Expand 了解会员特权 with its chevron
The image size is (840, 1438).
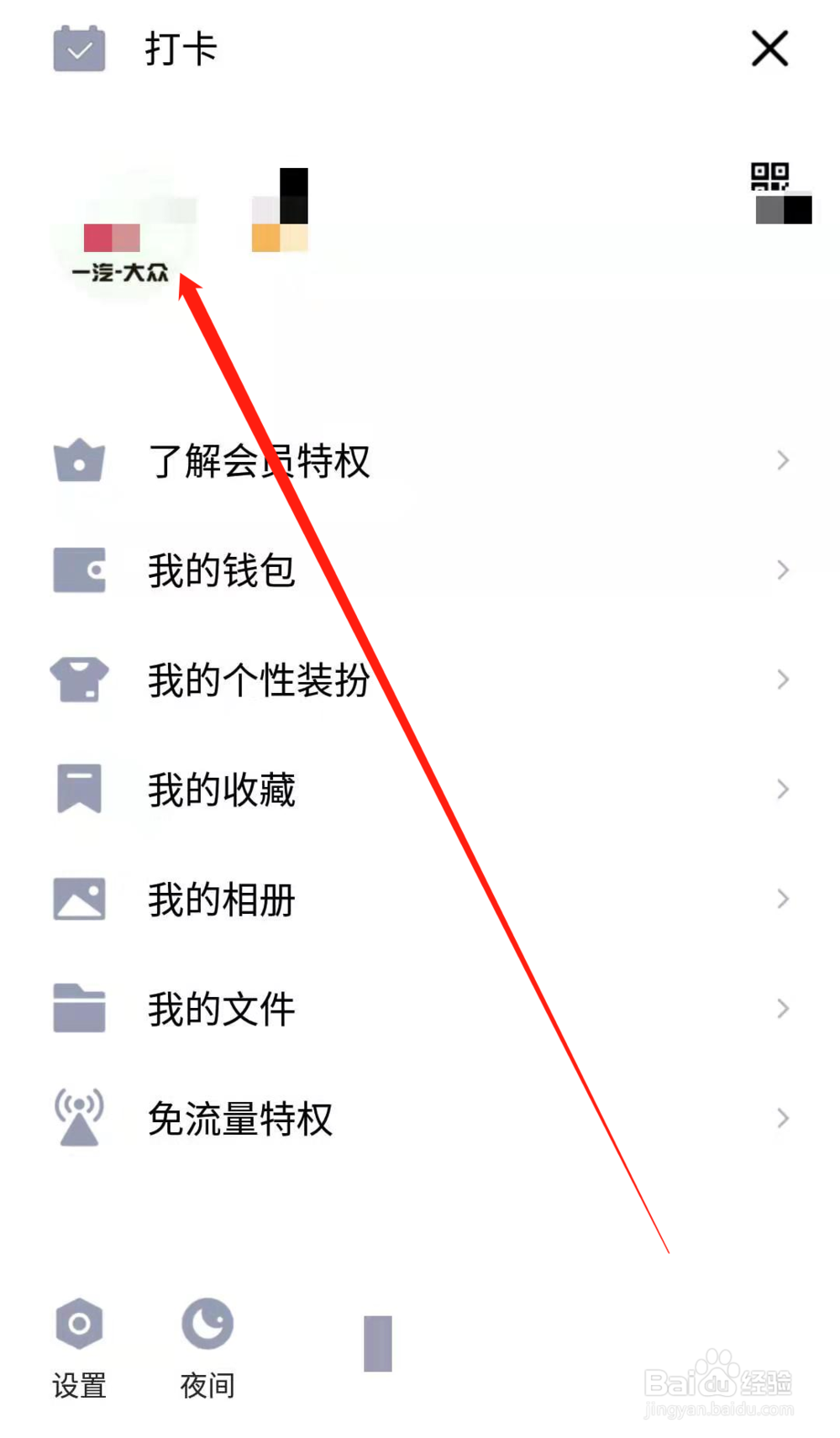[x=782, y=460]
